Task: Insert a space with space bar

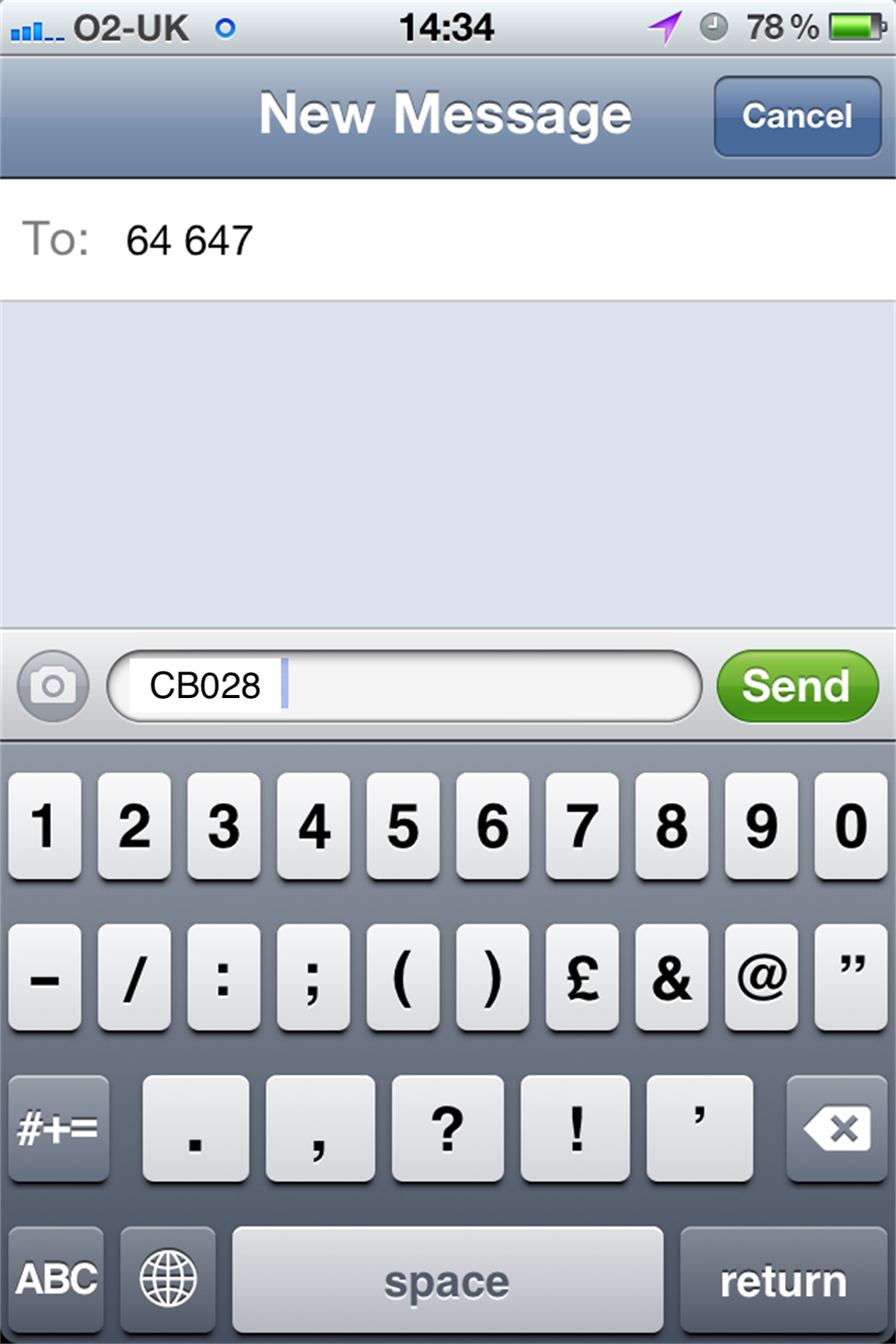Action: coord(447,1278)
